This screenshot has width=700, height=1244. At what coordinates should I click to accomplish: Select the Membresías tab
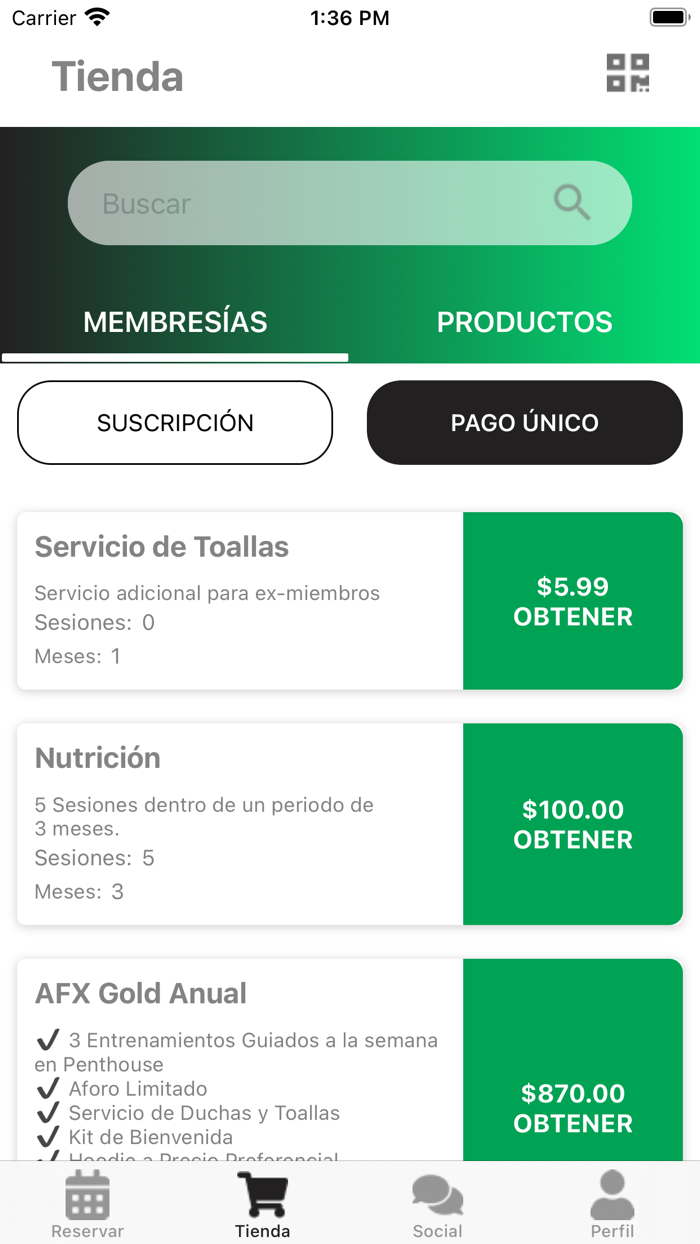click(175, 322)
